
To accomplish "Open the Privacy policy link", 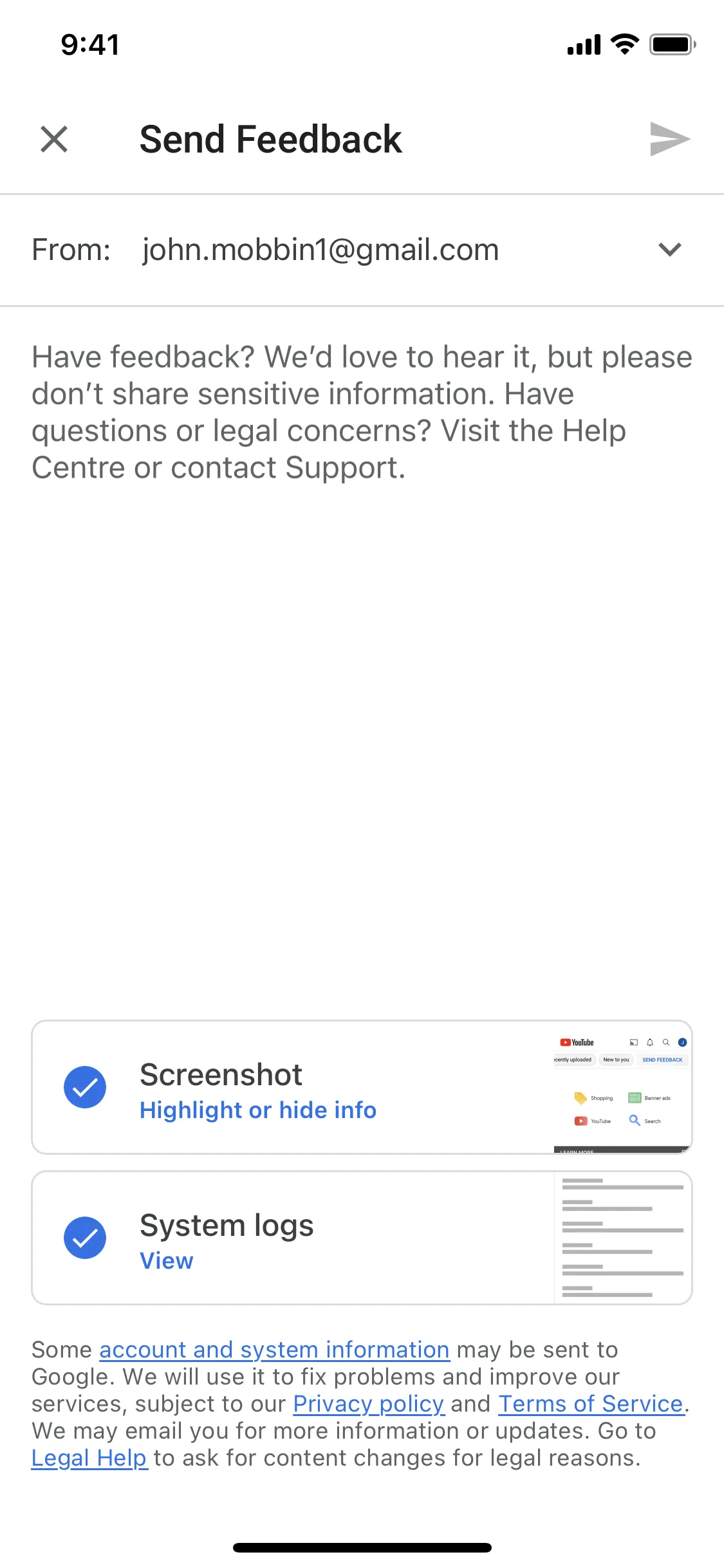I will point(369,1404).
